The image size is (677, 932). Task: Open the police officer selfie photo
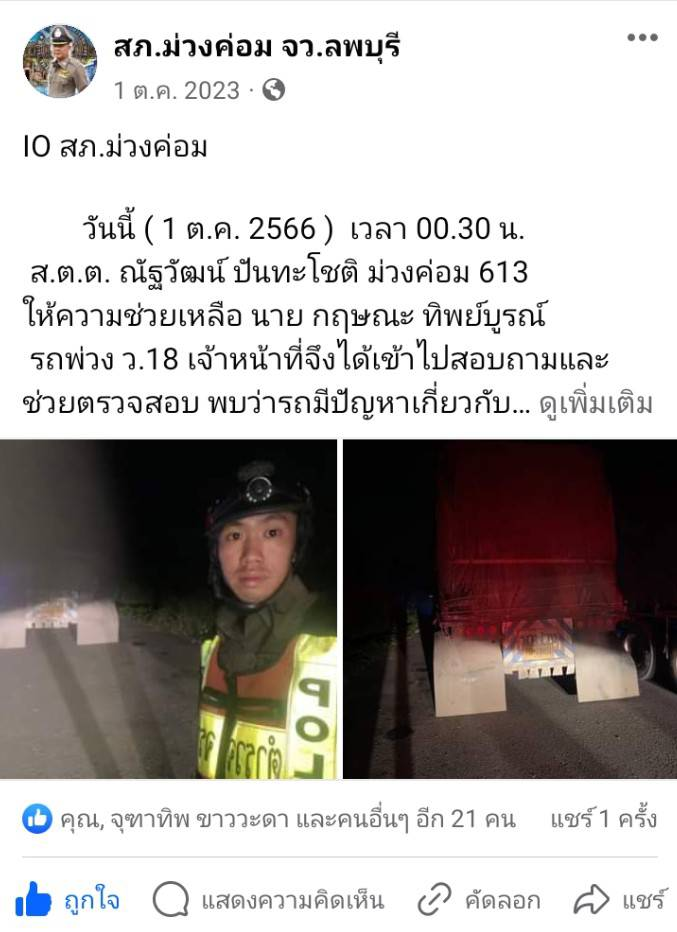point(168,608)
